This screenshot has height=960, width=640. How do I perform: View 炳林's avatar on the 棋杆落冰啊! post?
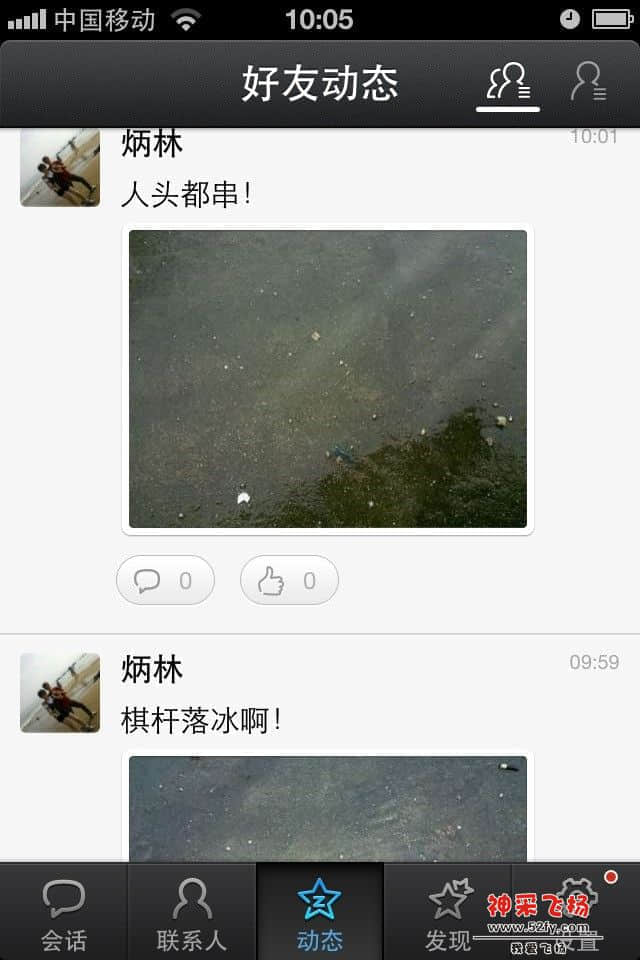60,692
